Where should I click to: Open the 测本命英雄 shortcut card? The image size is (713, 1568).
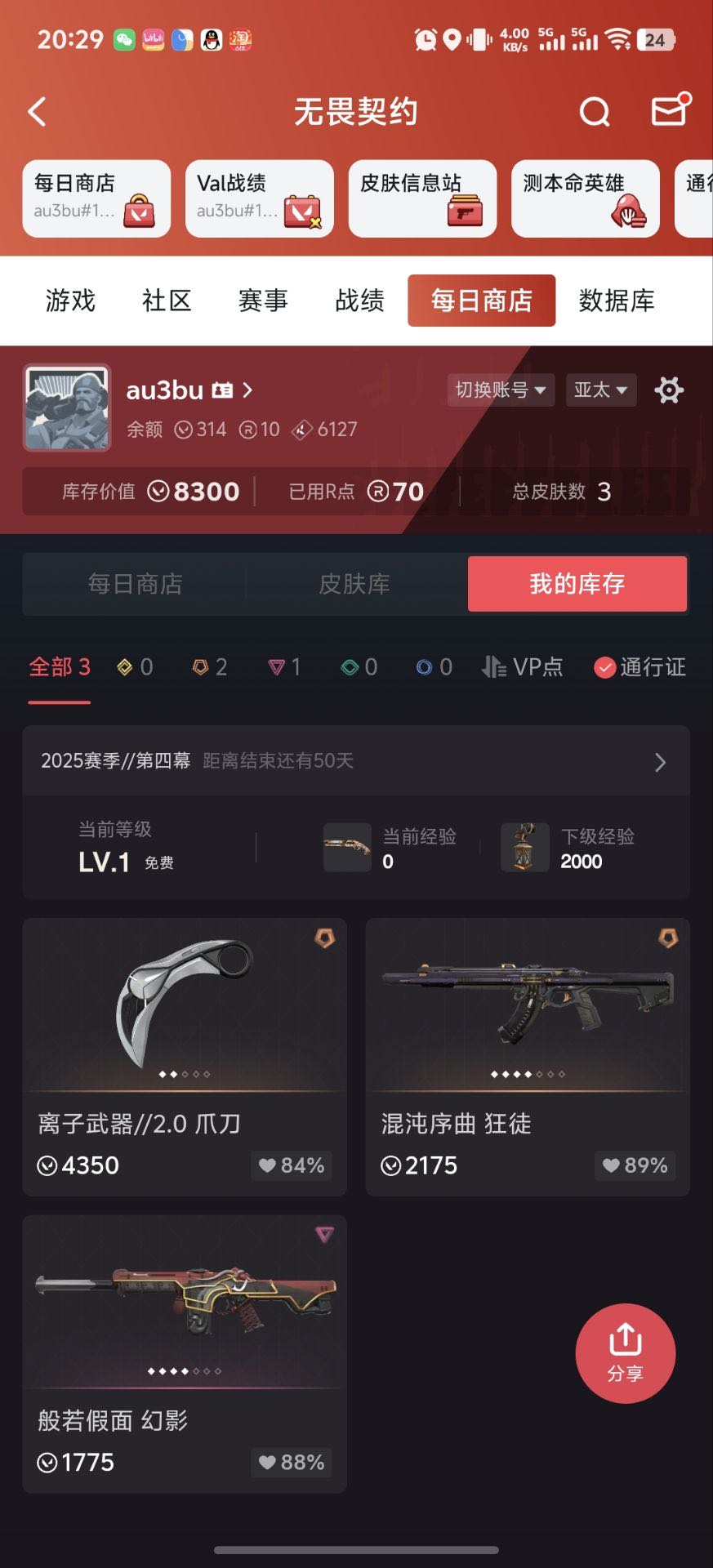tap(585, 198)
